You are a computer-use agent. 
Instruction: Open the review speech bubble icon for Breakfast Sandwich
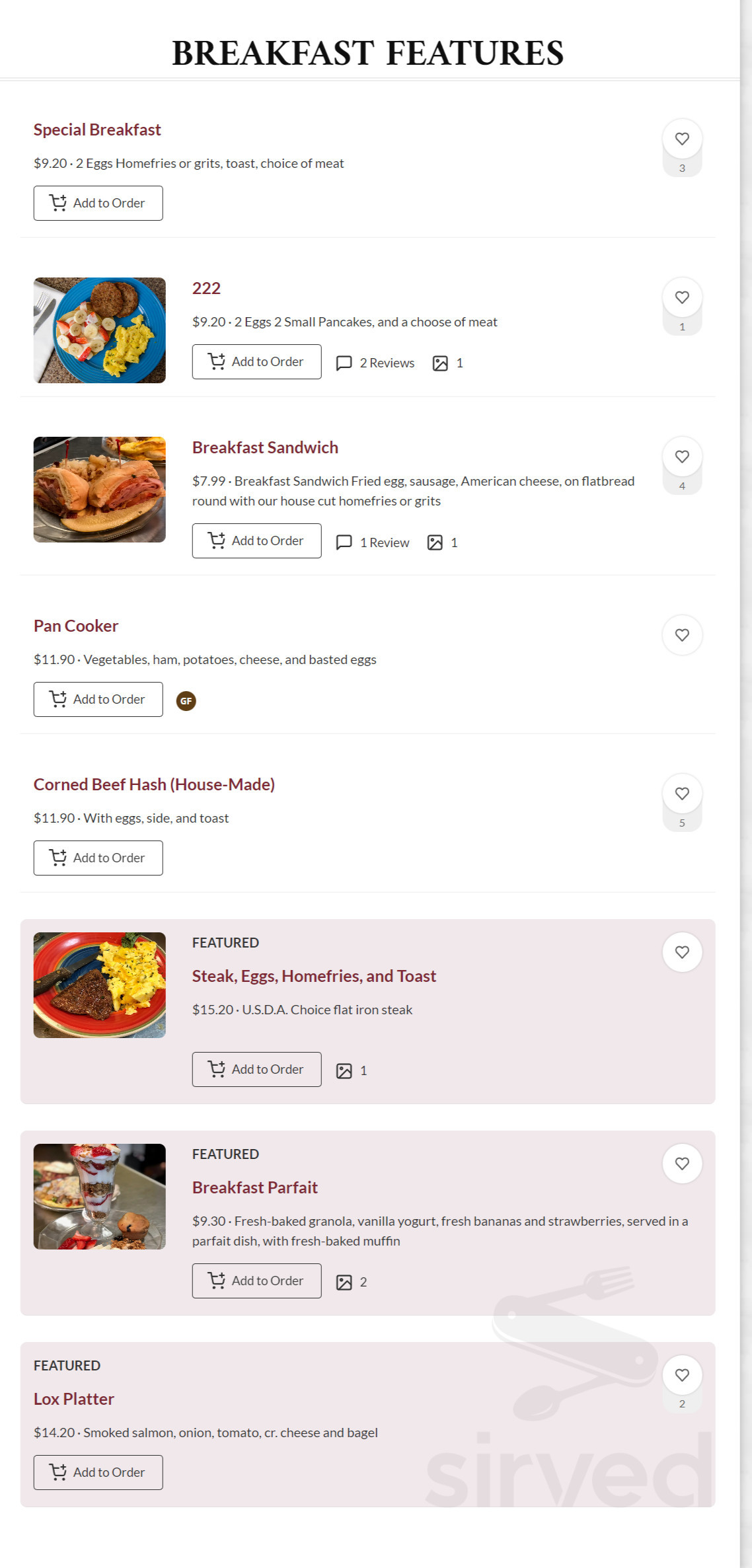click(x=345, y=542)
